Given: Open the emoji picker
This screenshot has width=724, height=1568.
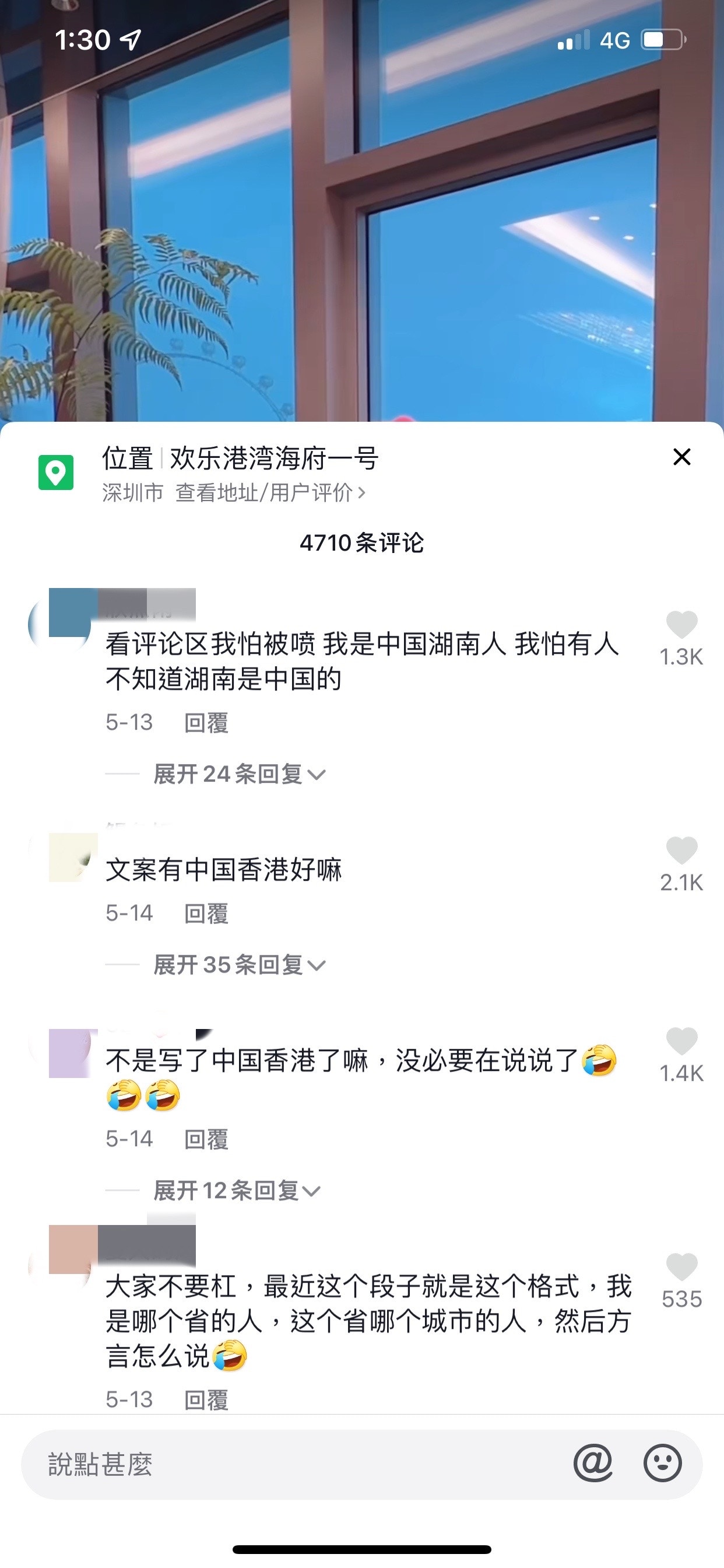Looking at the screenshot, I should point(662,1462).
